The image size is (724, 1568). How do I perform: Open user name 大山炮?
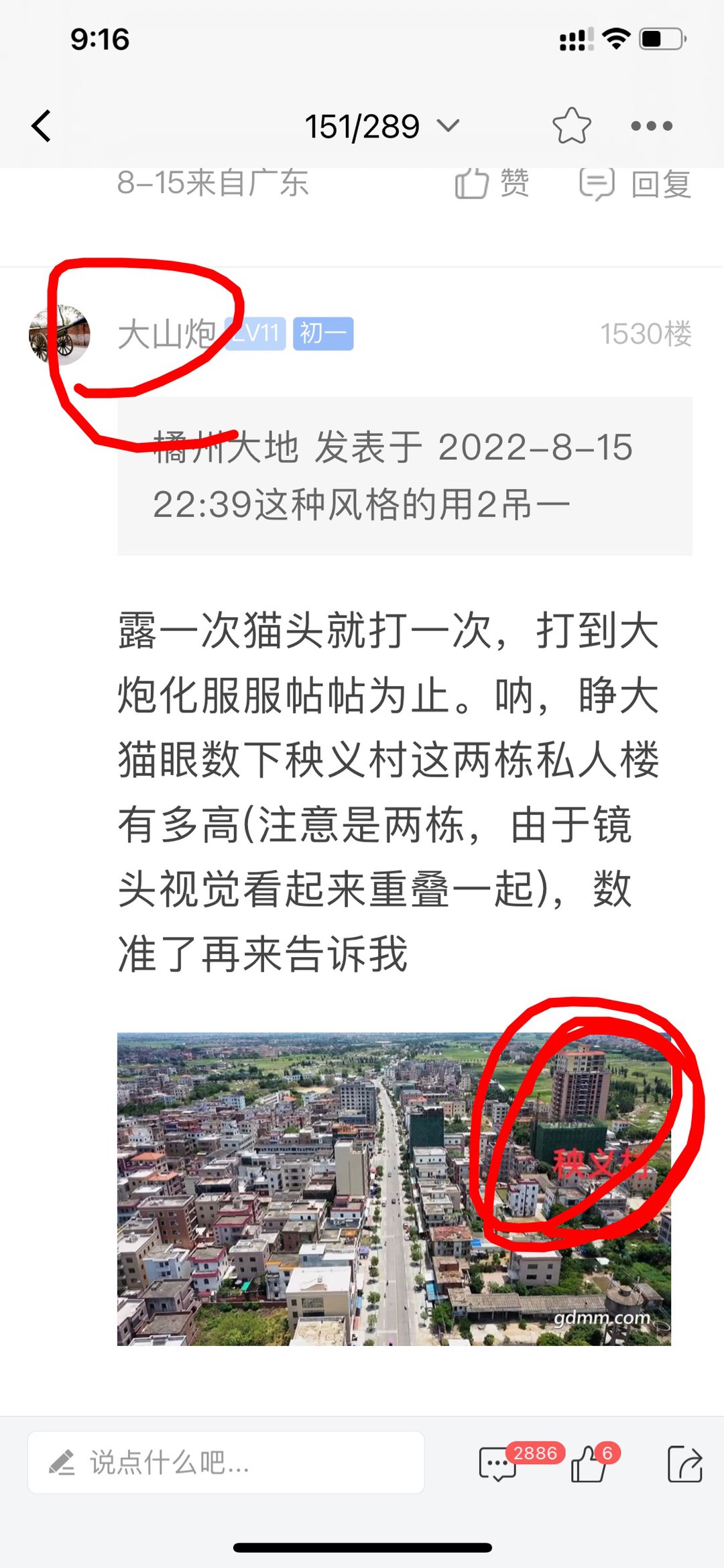pyautogui.click(x=166, y=334)
